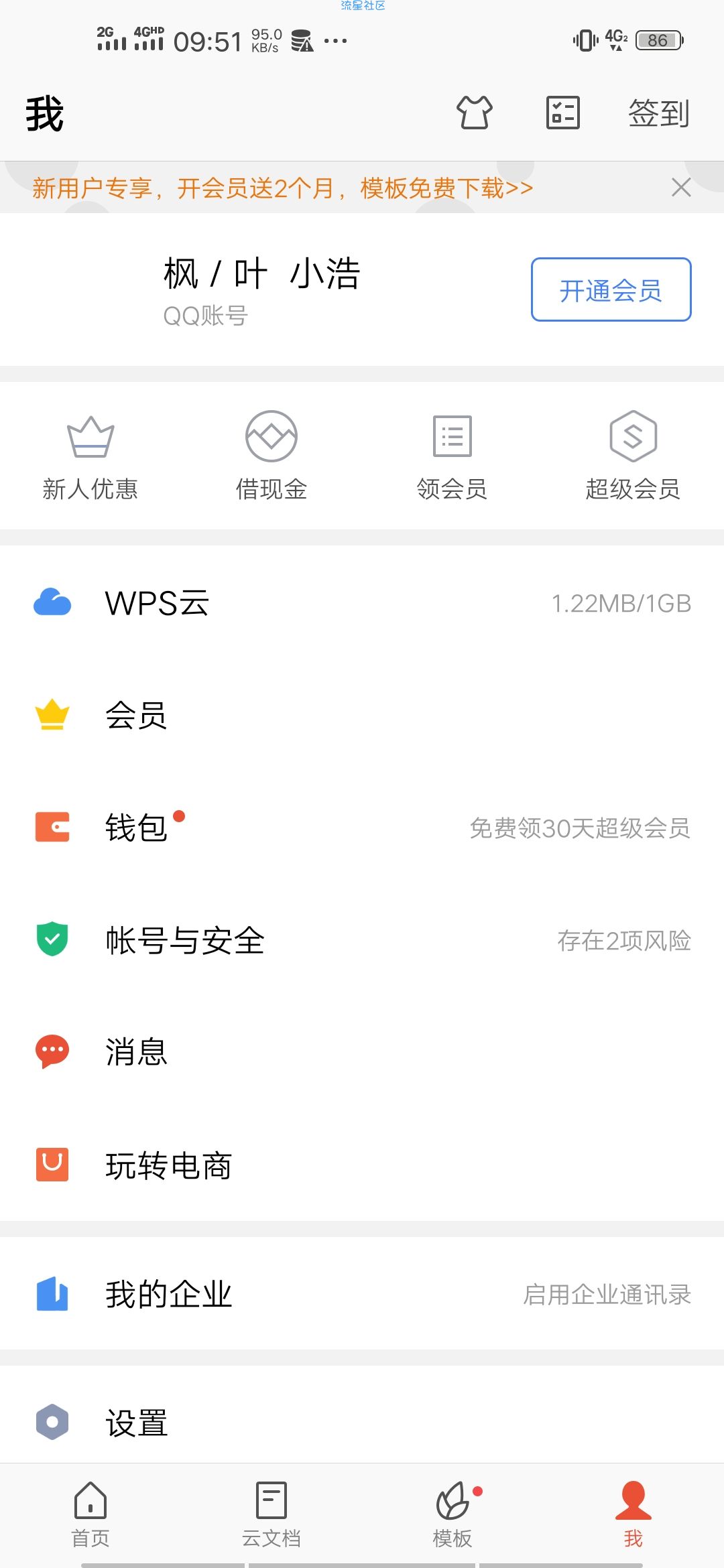
Task: Open 设置 settings row
Action: tap(362, 1422)
